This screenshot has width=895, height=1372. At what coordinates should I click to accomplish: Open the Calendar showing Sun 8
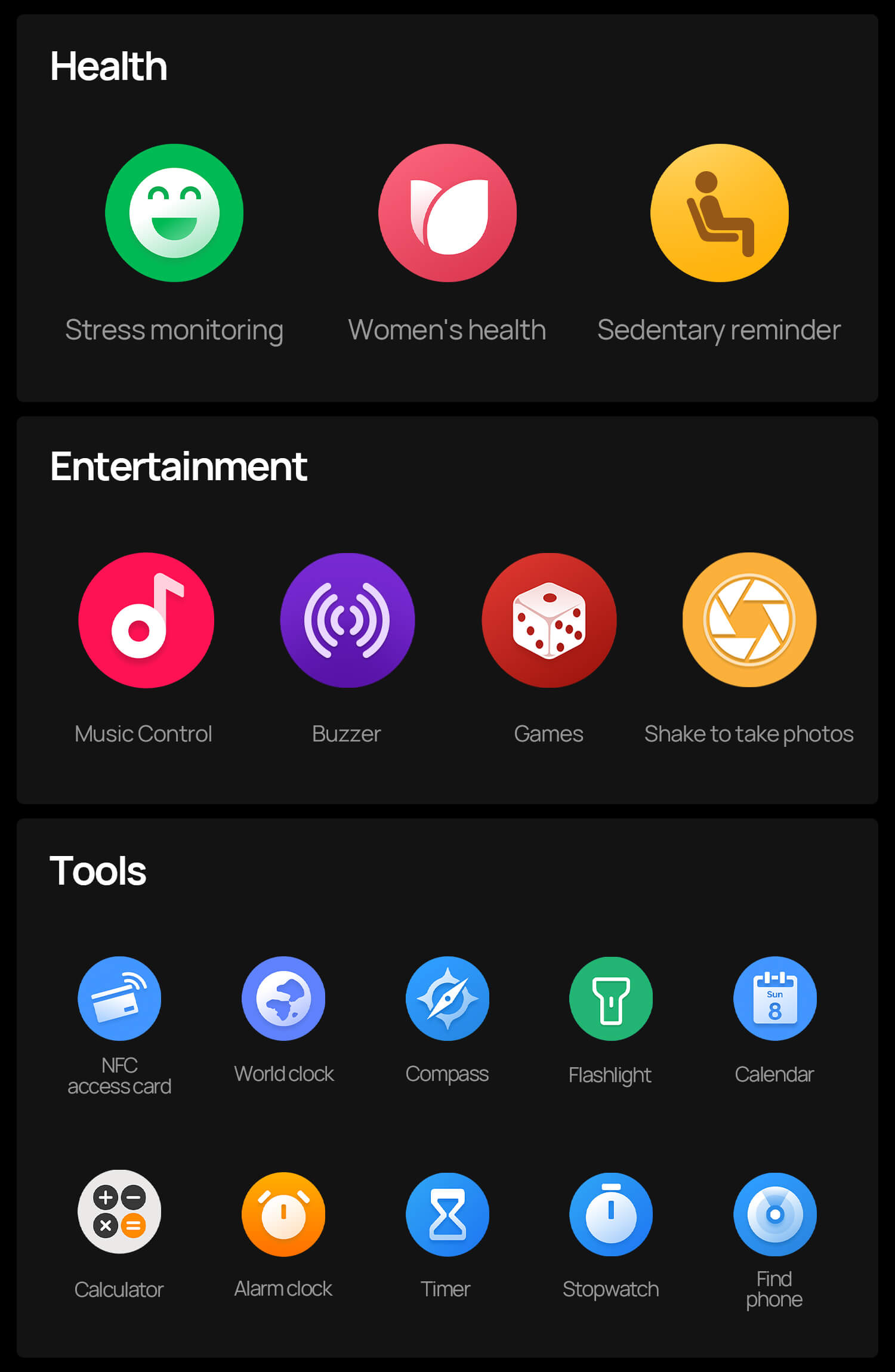point(774,998)
